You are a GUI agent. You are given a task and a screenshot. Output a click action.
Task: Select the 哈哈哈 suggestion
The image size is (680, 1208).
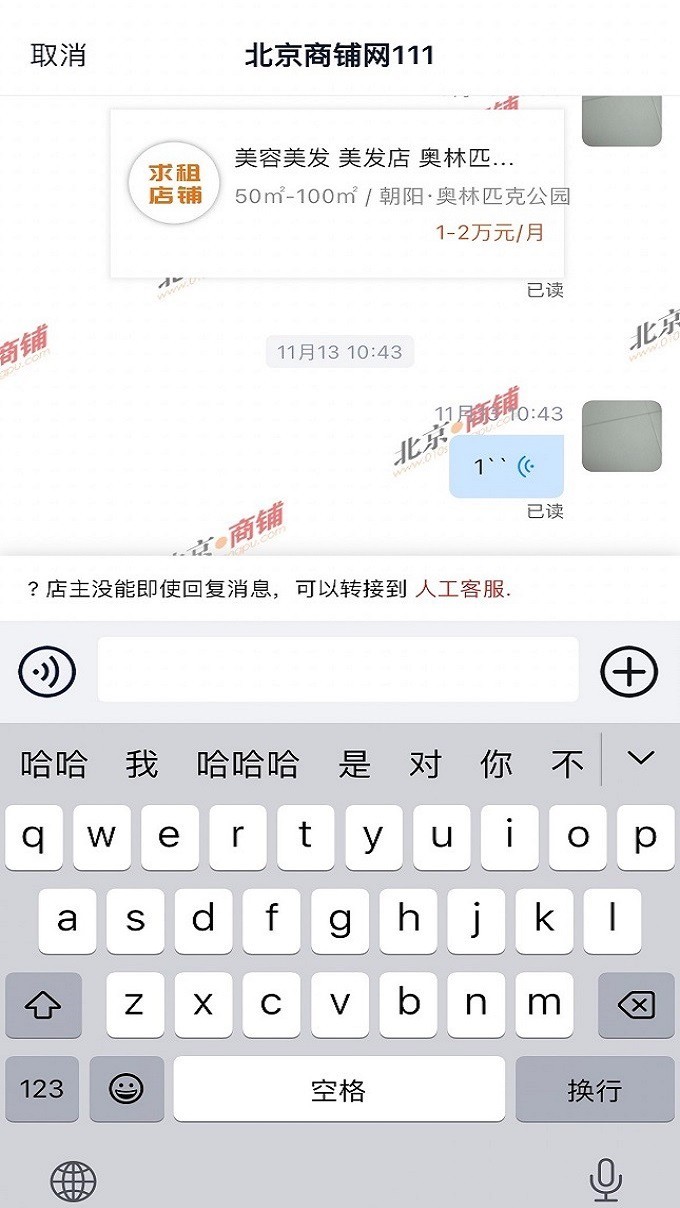248,765
